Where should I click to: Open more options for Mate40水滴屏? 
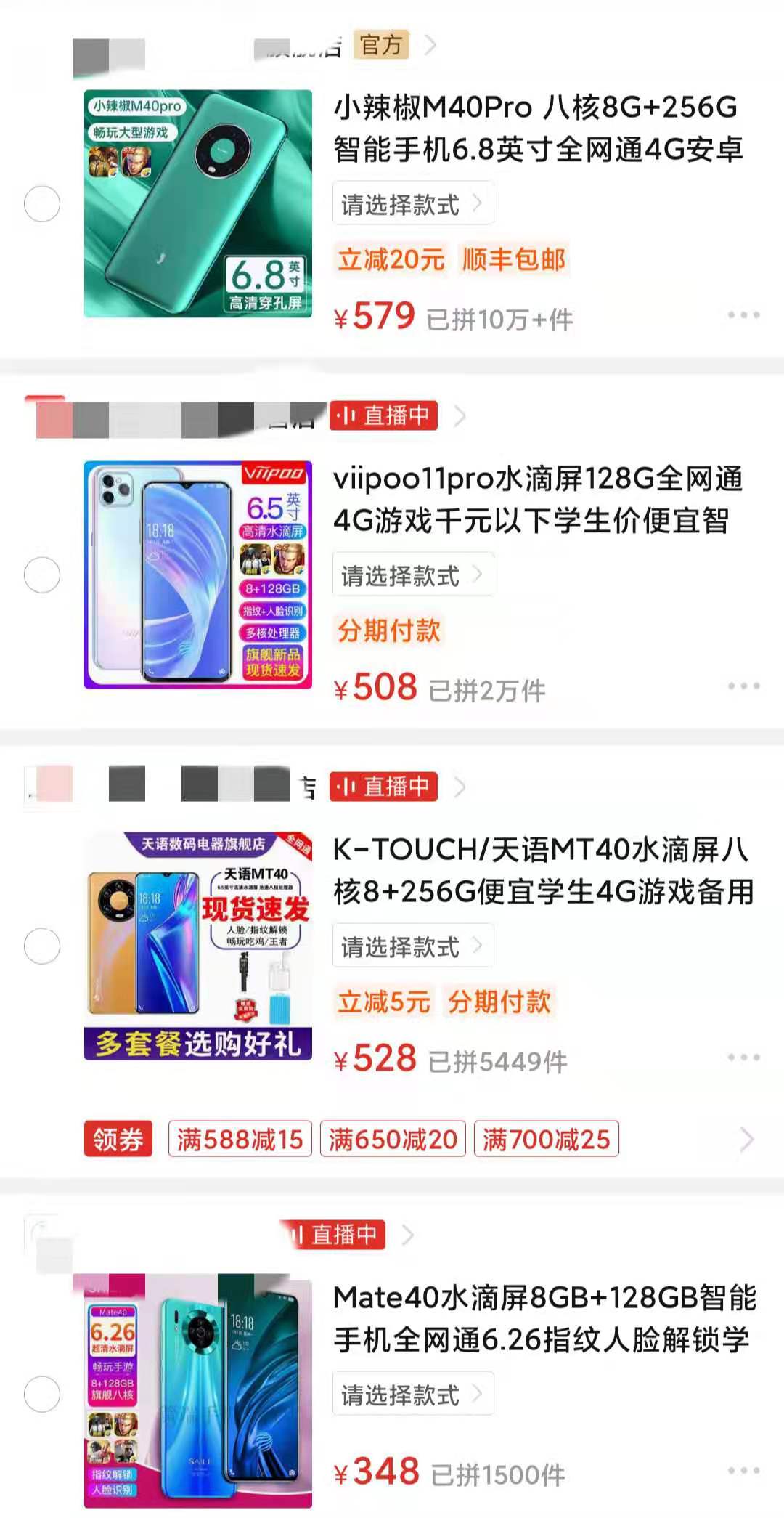tap(743, 1471)
